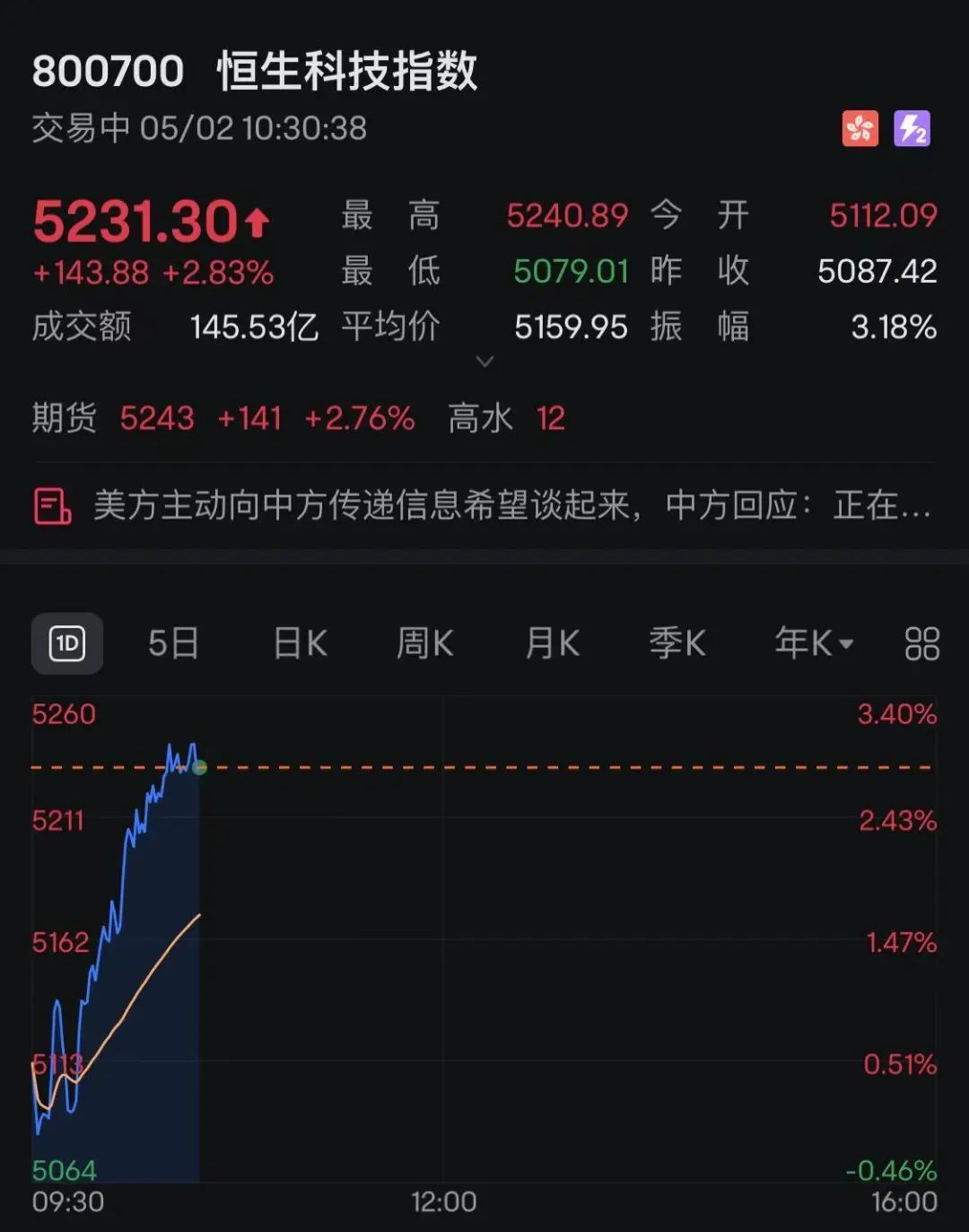
Task: Open the 年K dropdown arrow
Action: coord(844,642)
